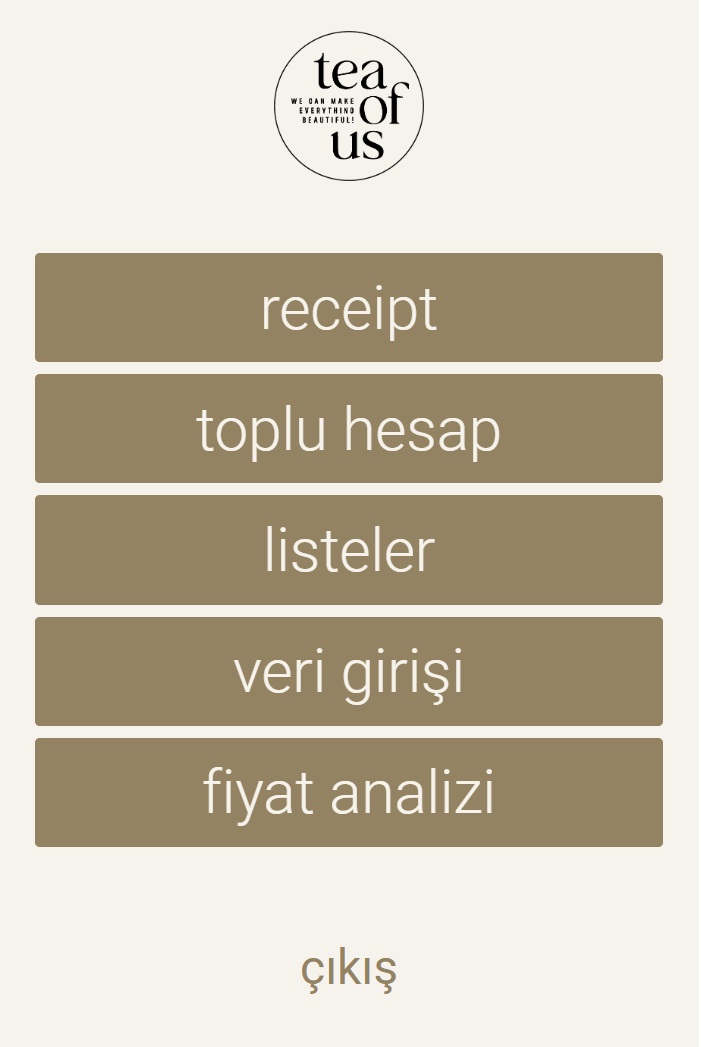The height and width of the screenshot is (1047, 701).
Task: Go to toplu hesap
Action: pos(349,429)
